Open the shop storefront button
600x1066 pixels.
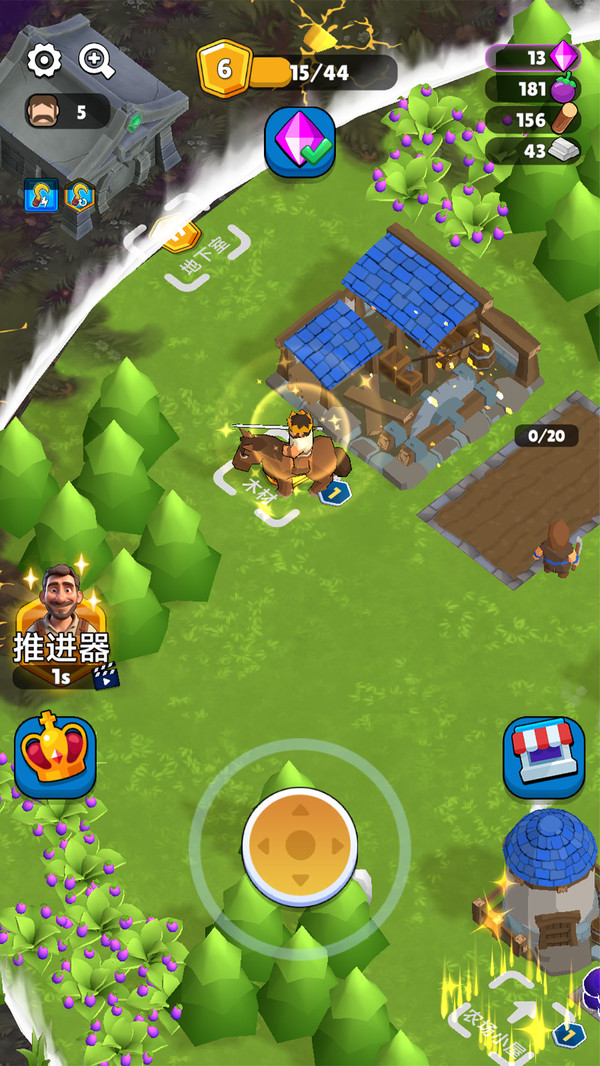click(543, 757)
